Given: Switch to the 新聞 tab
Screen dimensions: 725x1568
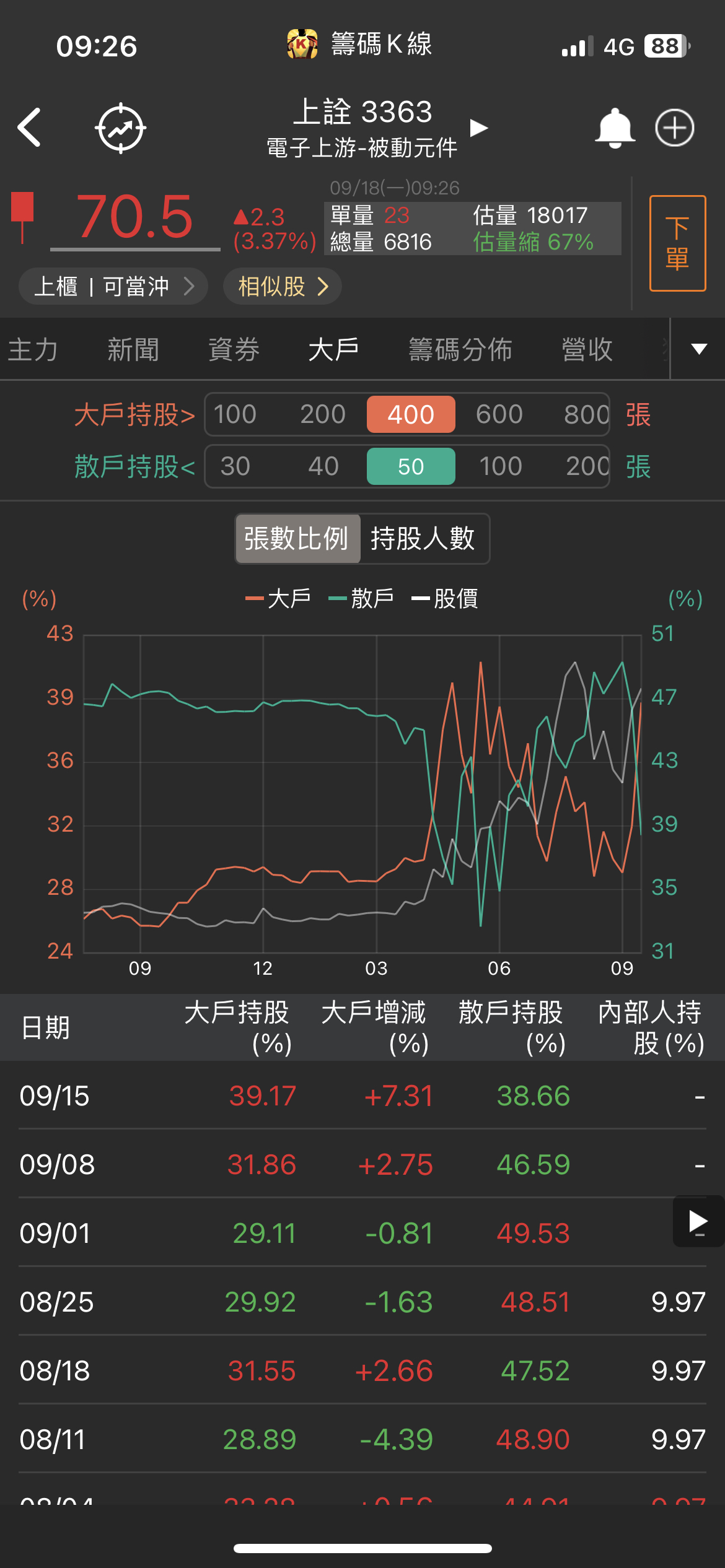Looking at the screenshot, I should [x=133, y=350].
